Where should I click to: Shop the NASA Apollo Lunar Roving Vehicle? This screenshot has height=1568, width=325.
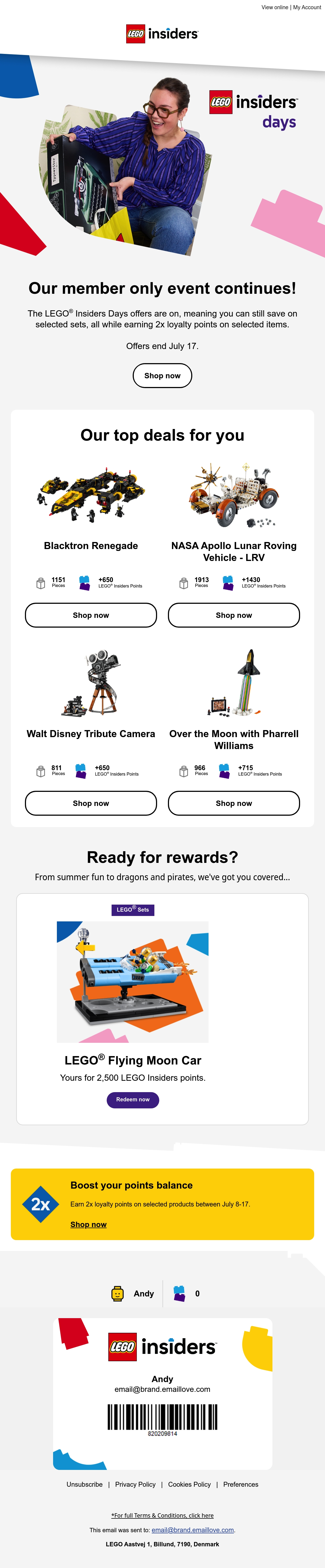(x=234, y=615)
